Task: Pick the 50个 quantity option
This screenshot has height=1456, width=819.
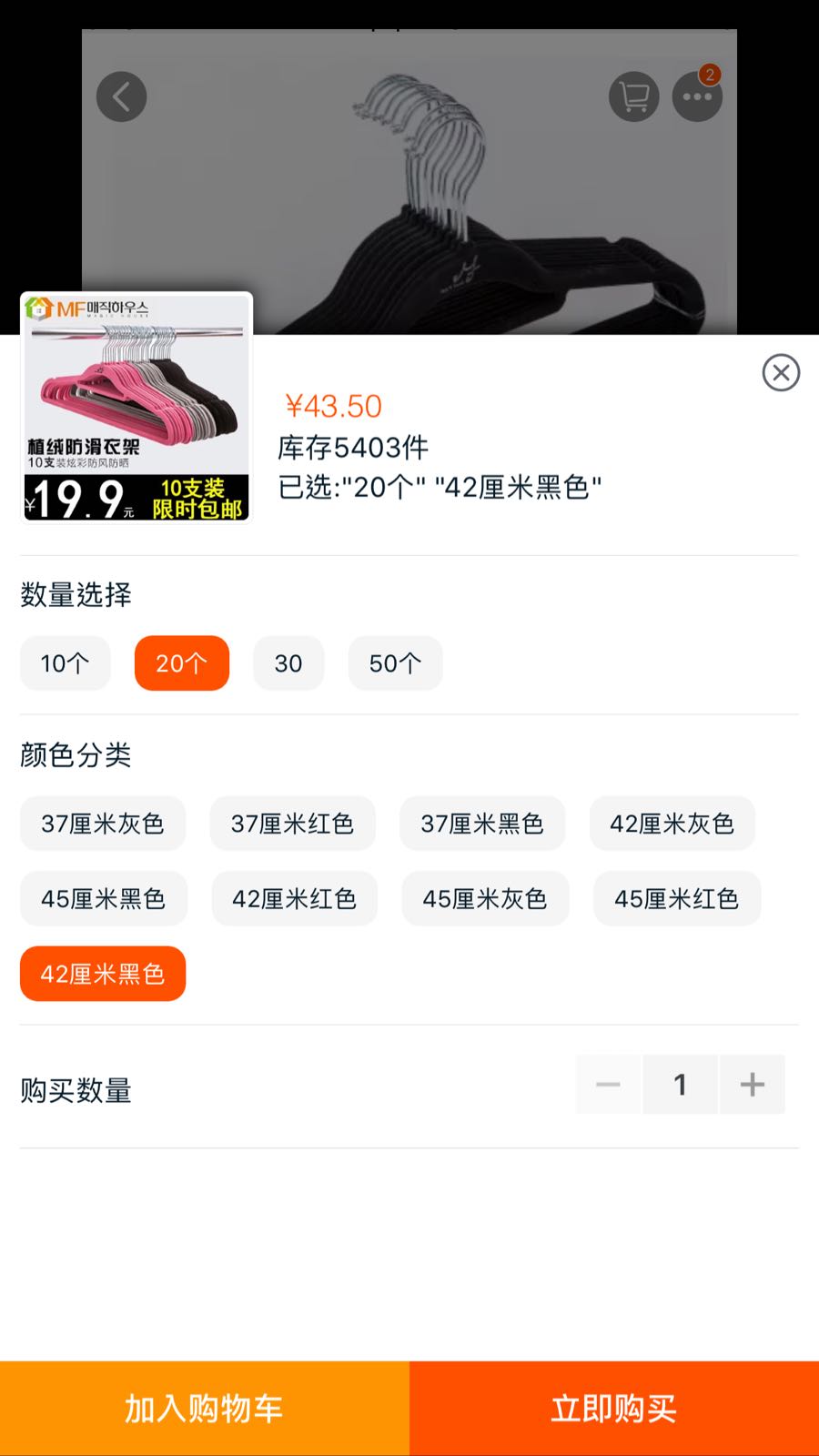Action: pos(395,663)
